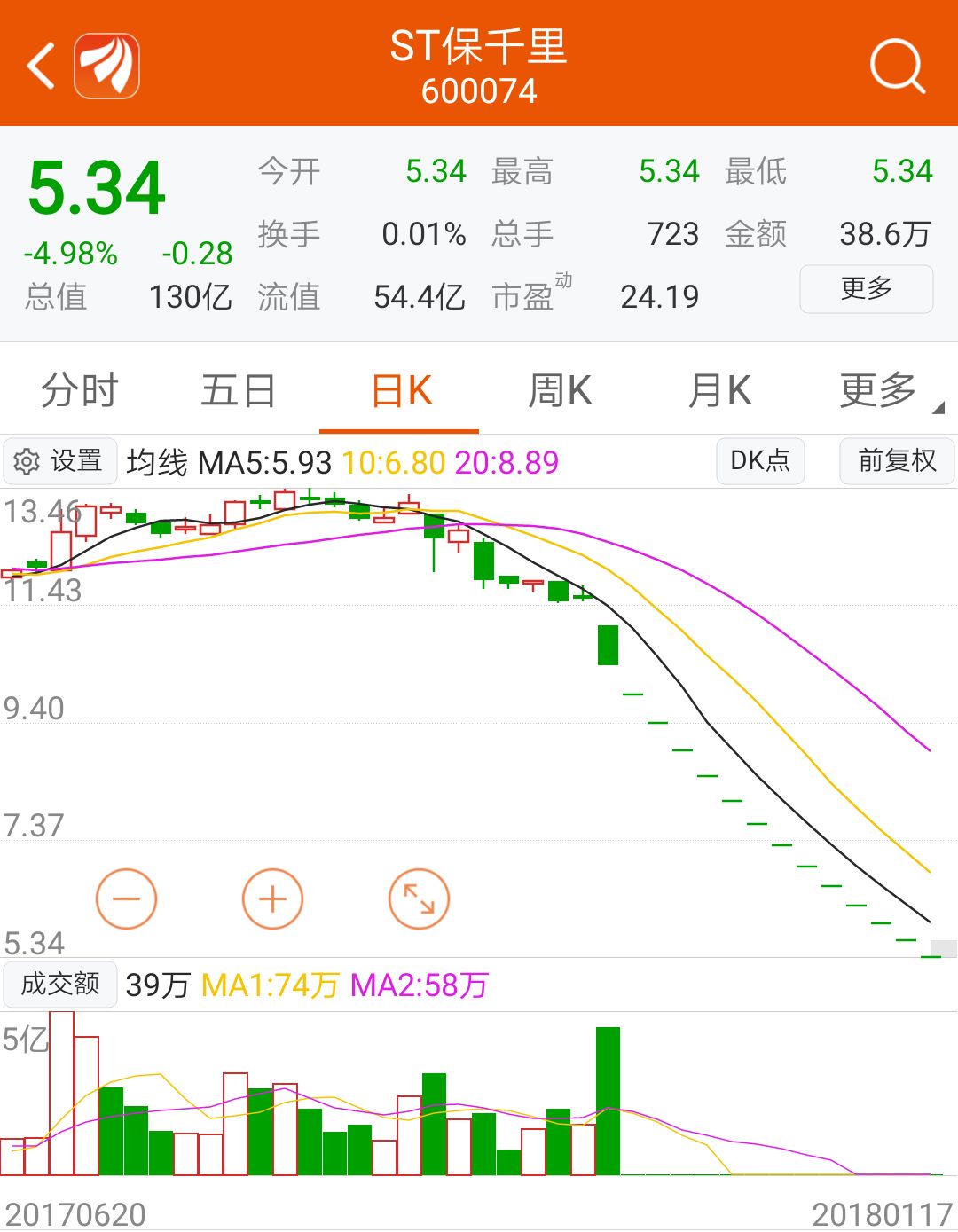Toggle the 成交额 volume display
Image resolution: width=958 pixels, height=1232 pixels.
[x=59, y=984]
